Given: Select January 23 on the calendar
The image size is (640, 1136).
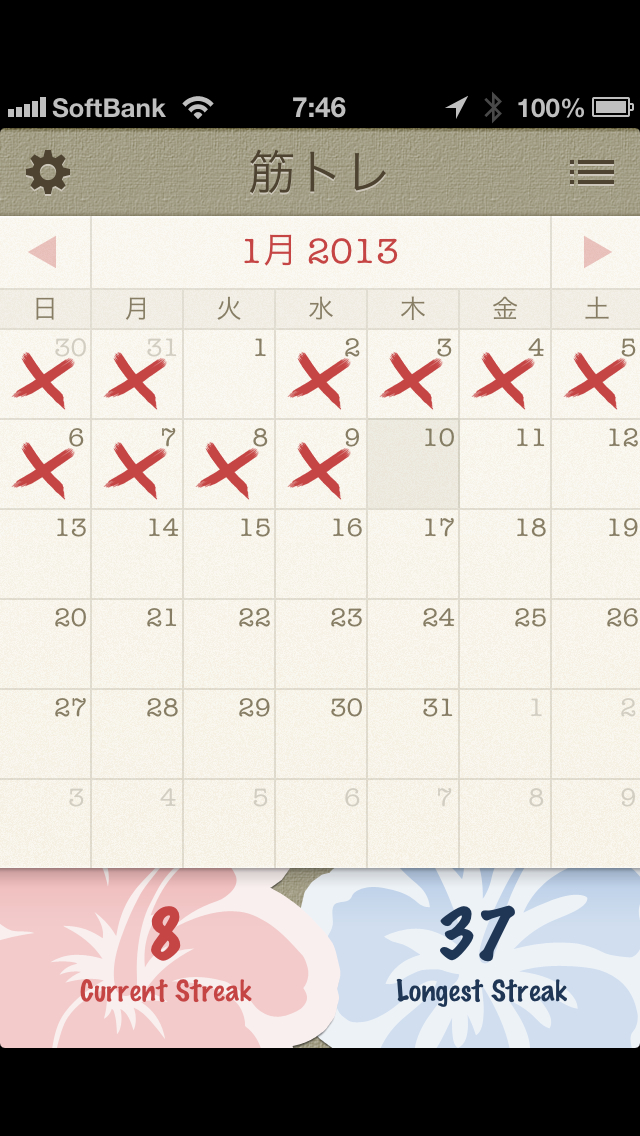Looking at the screenshot, I should tap(321, 644).
